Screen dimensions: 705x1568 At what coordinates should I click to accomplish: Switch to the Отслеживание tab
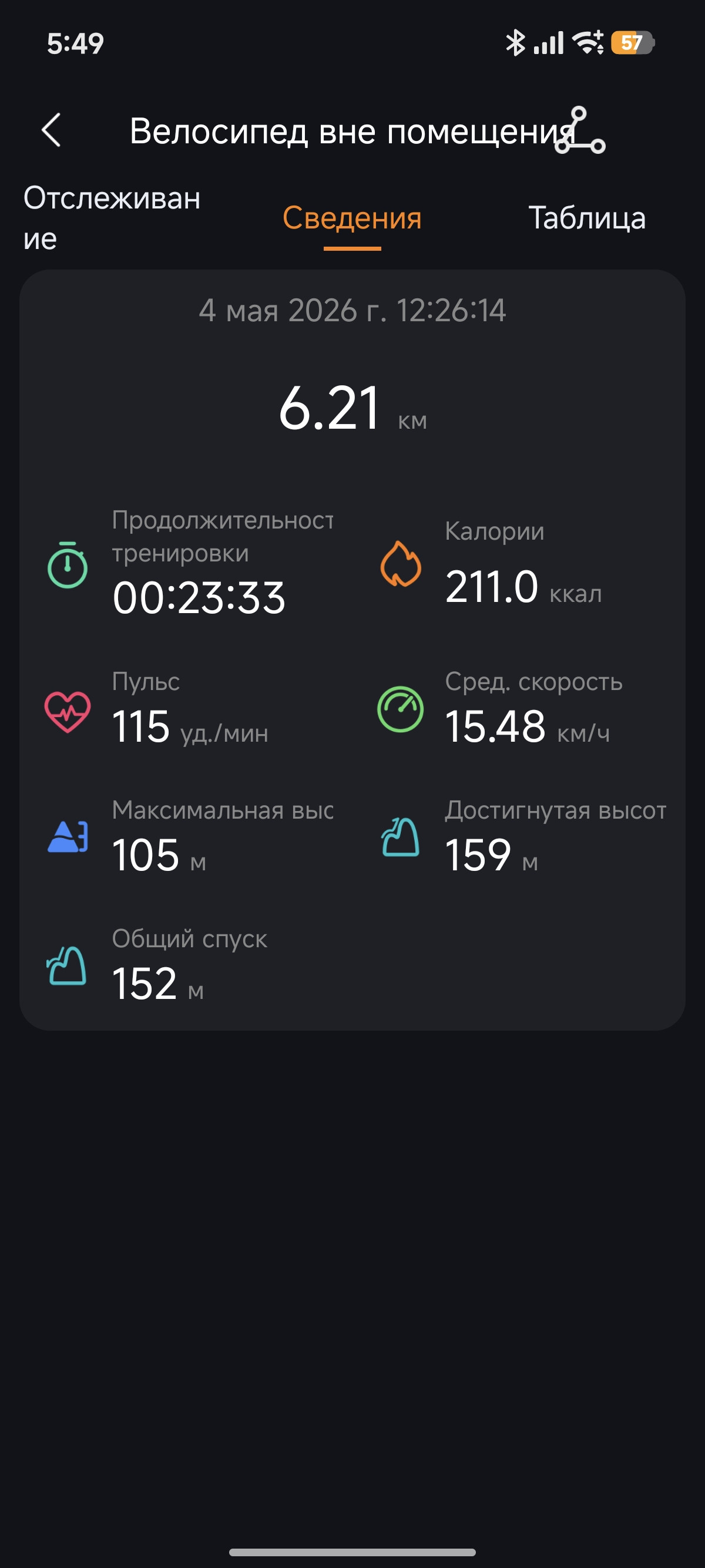pos(112,218)
